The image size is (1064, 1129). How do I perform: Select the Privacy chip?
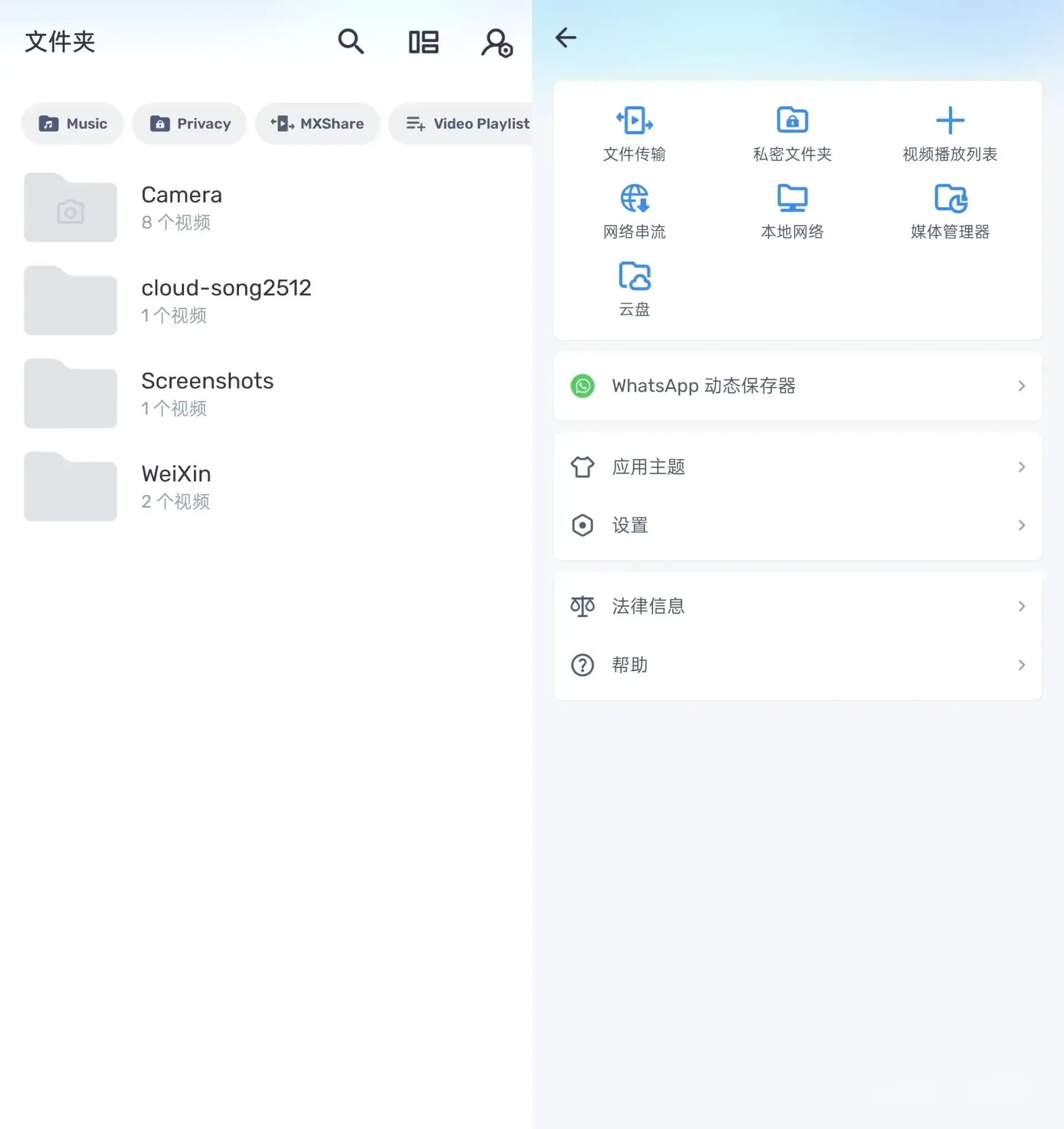[x=189, y=124]
